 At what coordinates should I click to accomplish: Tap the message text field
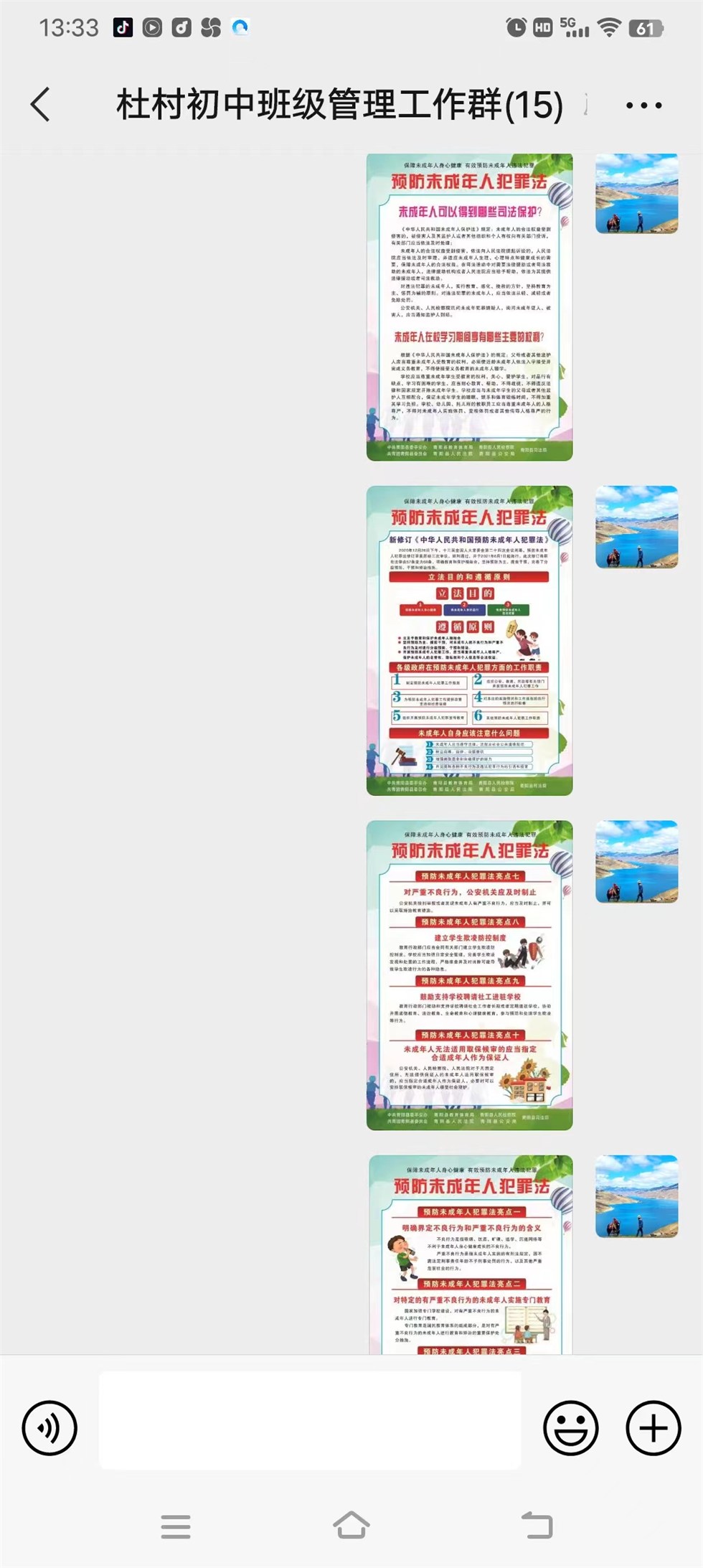point(310,1420)
